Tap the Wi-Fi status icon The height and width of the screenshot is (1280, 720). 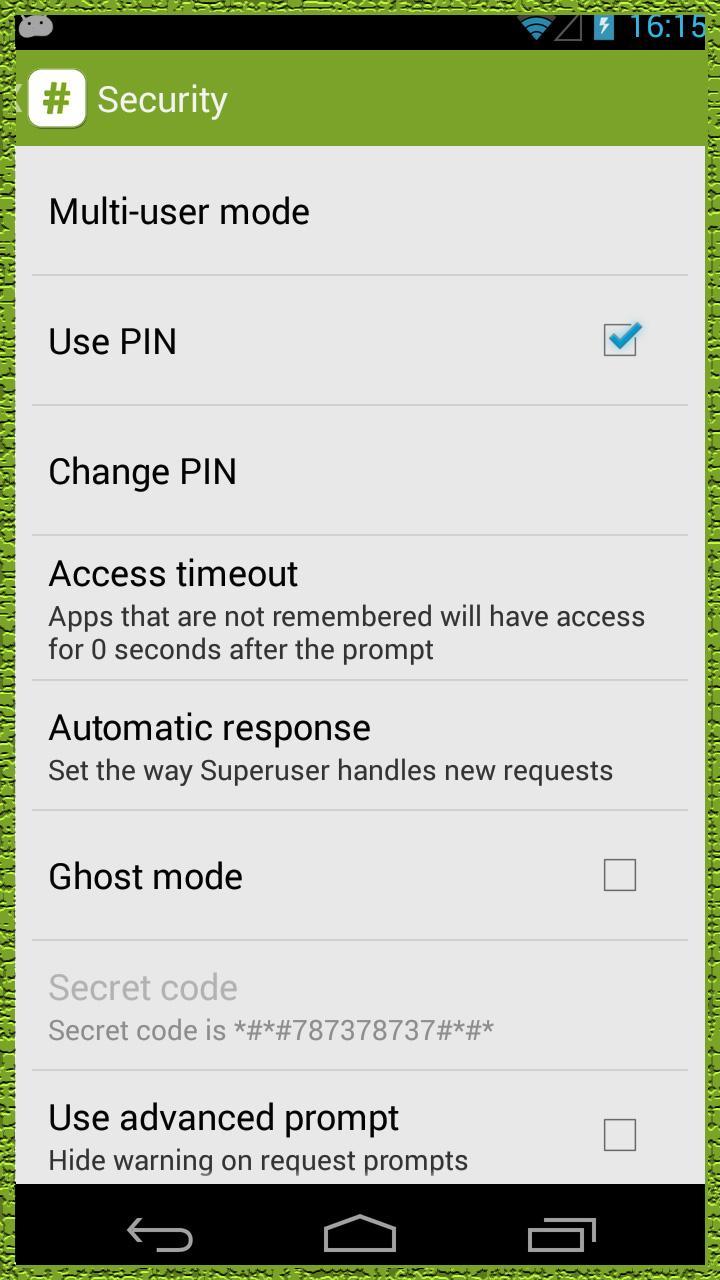pyautogui.click(x=538, y=29)
